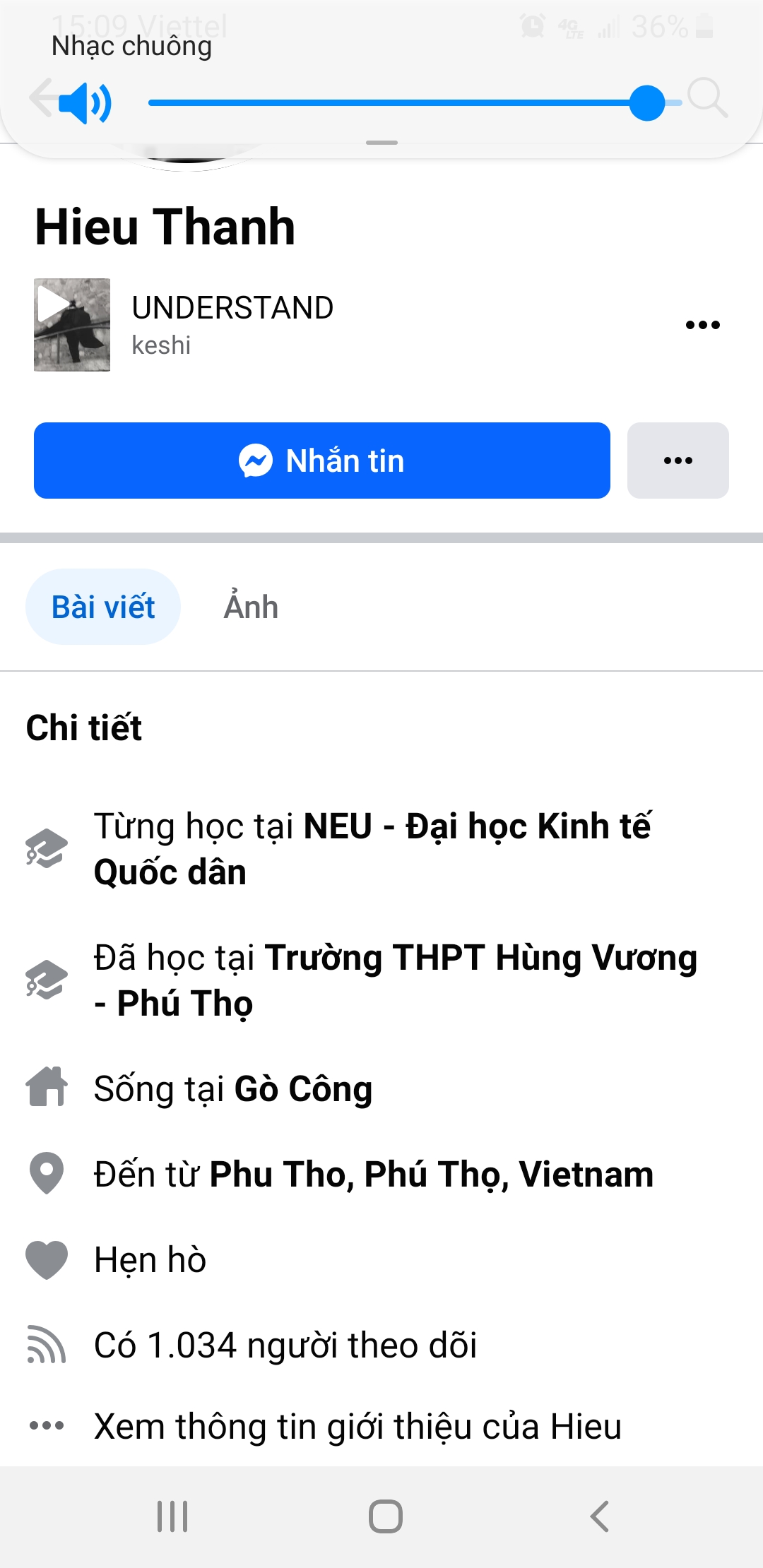Go to the home screen
The image size is (763, 1568).
coord(385,1516)
